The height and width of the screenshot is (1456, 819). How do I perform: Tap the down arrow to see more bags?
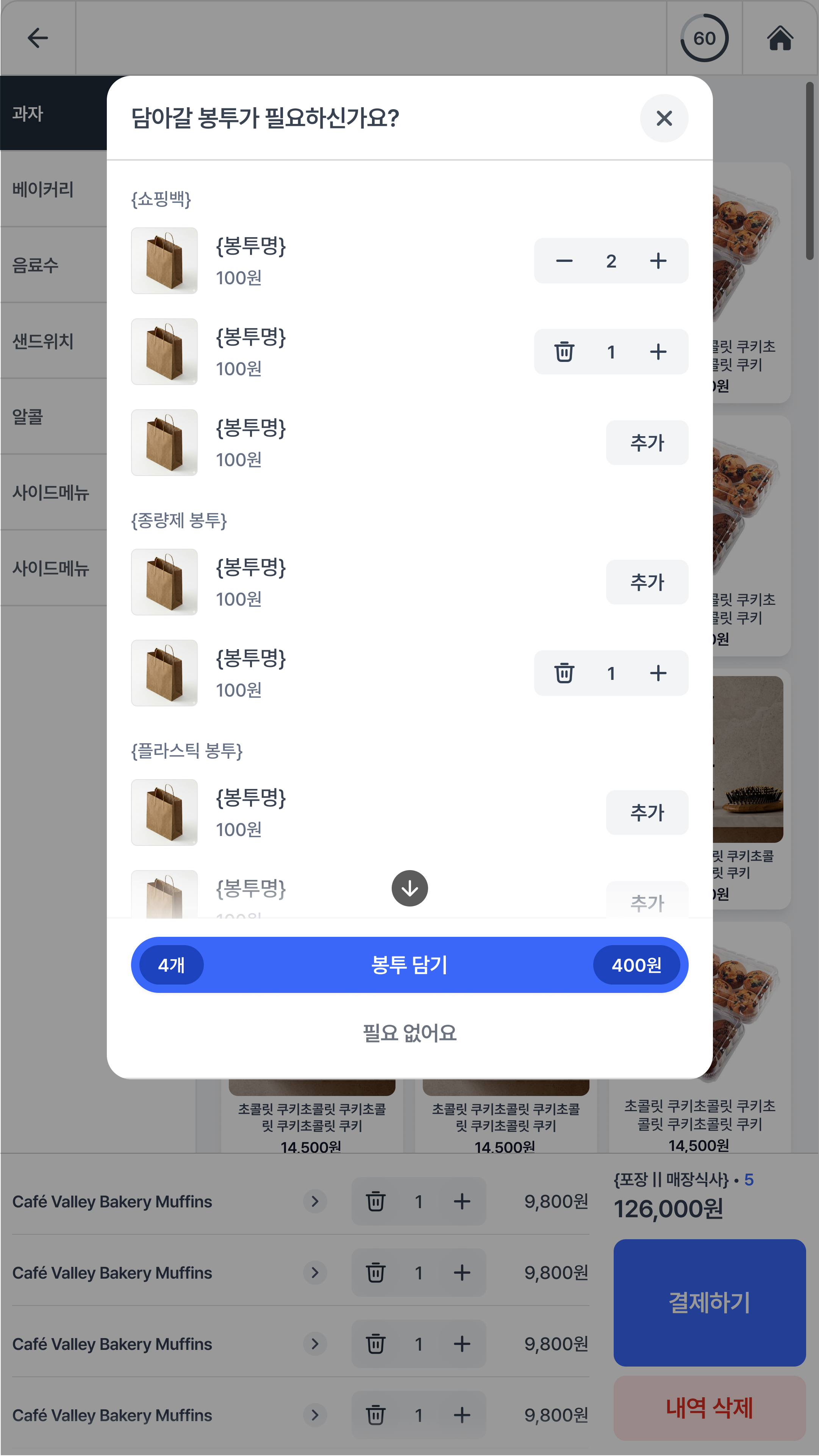coord(409,888)
